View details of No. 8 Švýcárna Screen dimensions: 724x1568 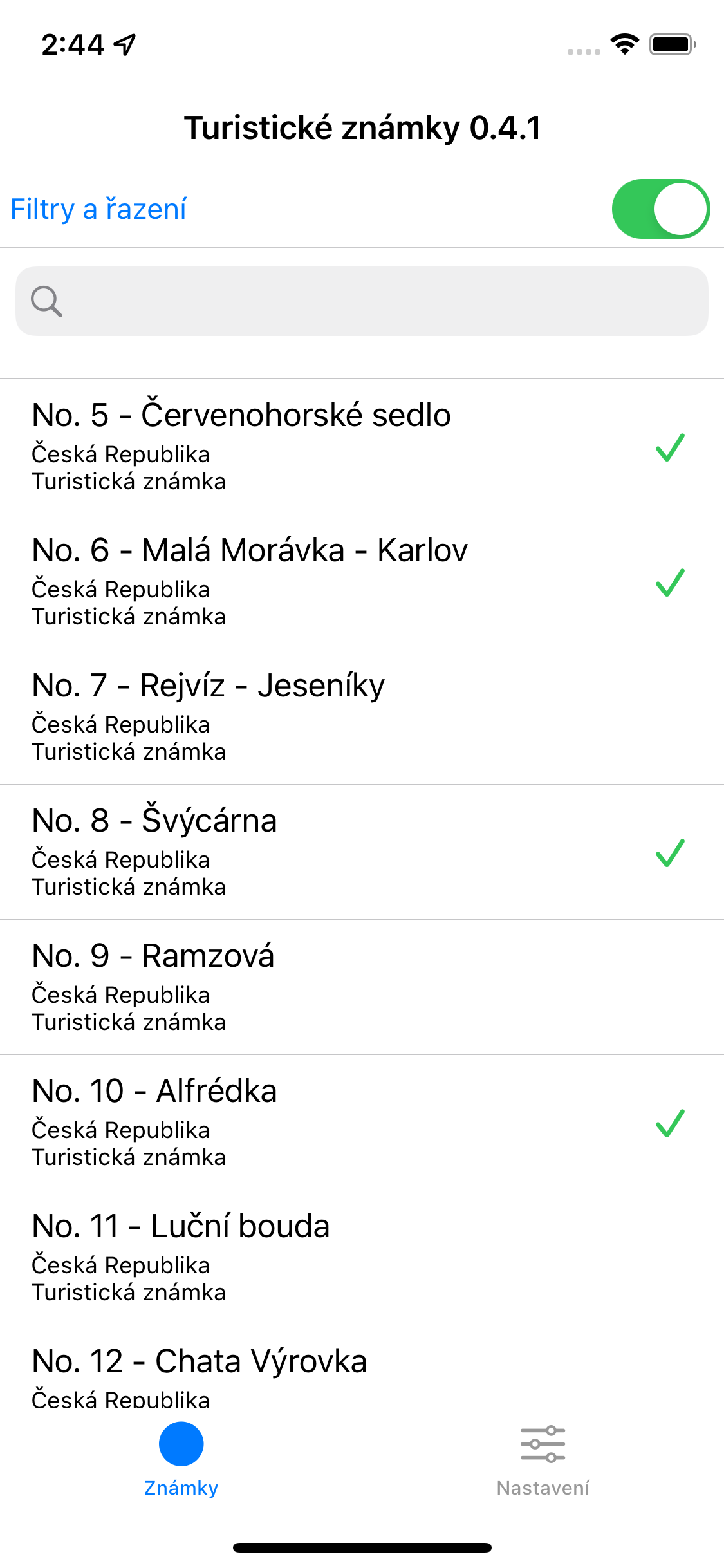click(x=322, y=852)
